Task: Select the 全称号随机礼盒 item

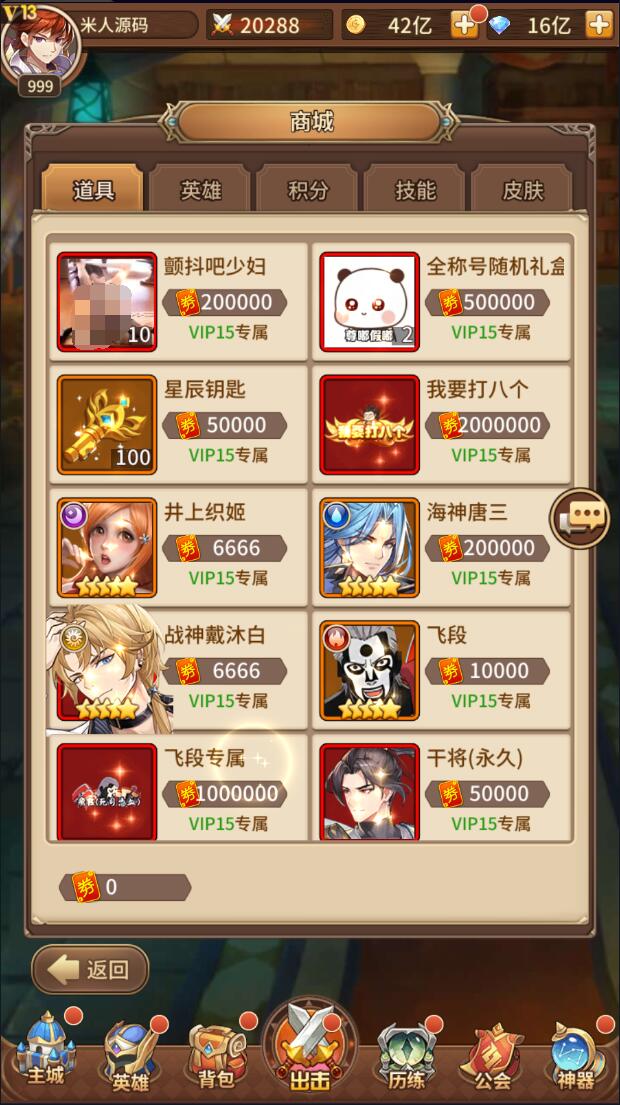Action: [x=441, y=300]
